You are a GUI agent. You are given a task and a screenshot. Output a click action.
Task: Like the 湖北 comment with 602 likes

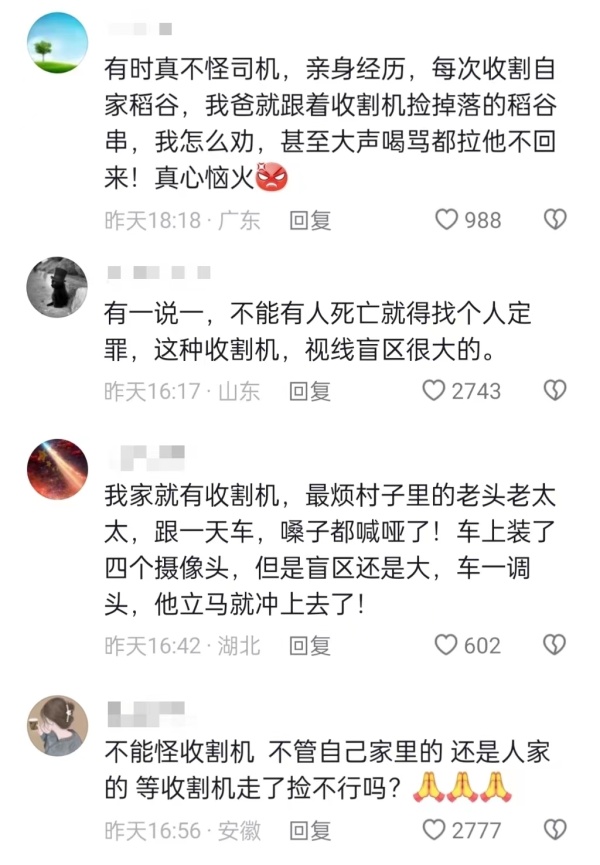click(x=446, y=645)
